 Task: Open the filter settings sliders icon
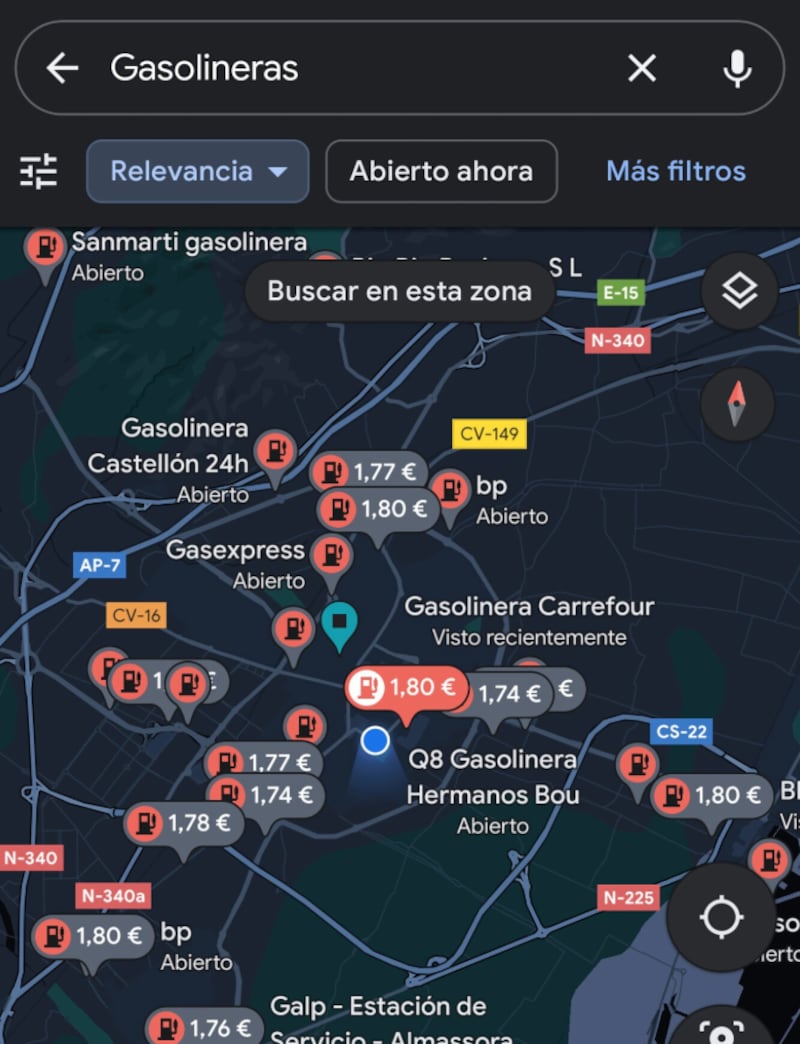coord(39,171)
